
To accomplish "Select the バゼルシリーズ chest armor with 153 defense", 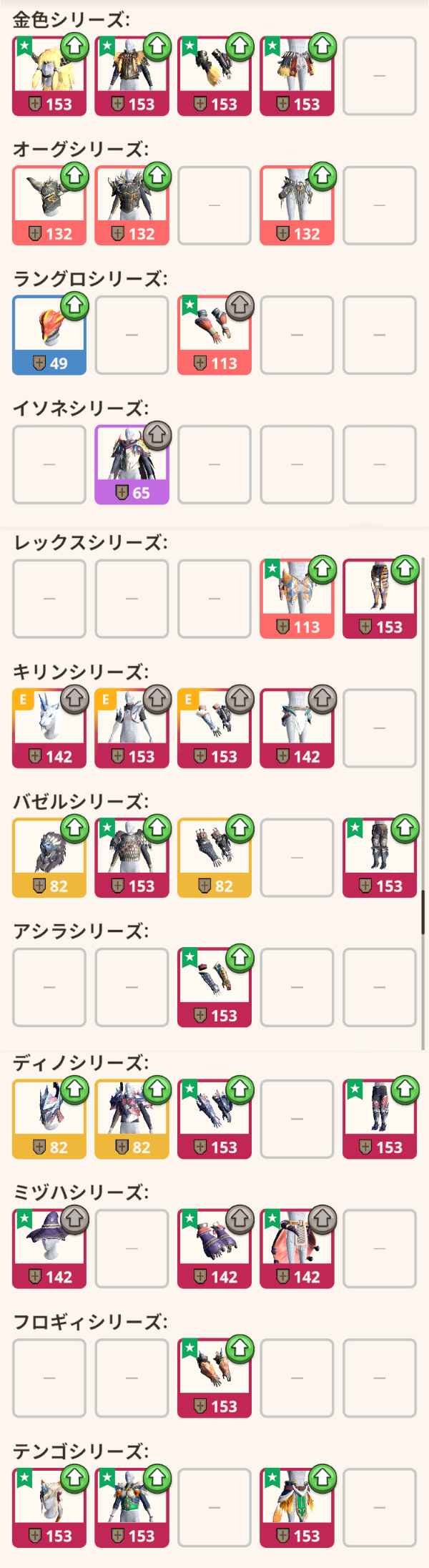I will click(x=132, y=857).
